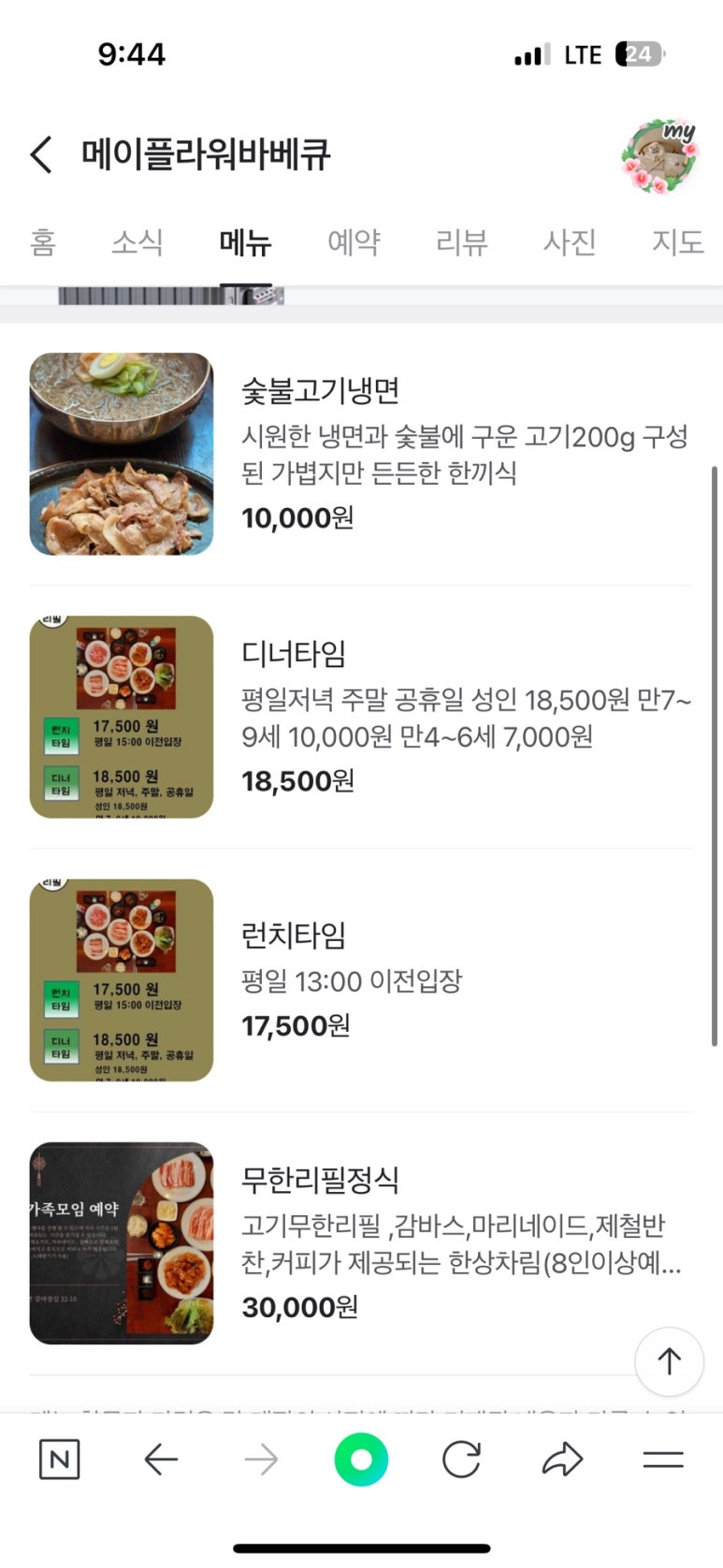Reload the current page
723x1568 pixels.
point(461,1459)
